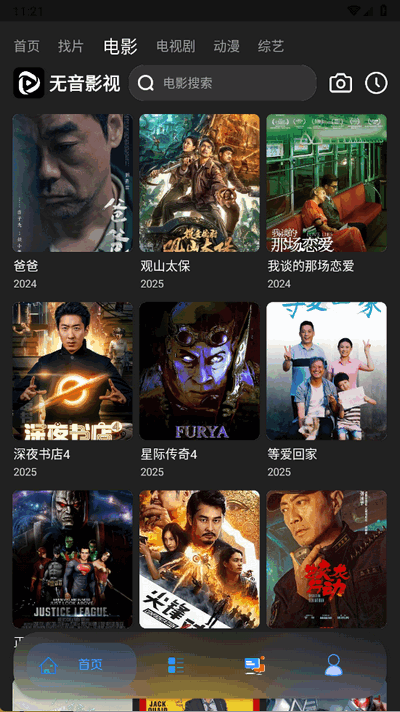View 我谈的那场恋爱 details
The width and height of the screenshot is (400, 712).
[326, 183]
